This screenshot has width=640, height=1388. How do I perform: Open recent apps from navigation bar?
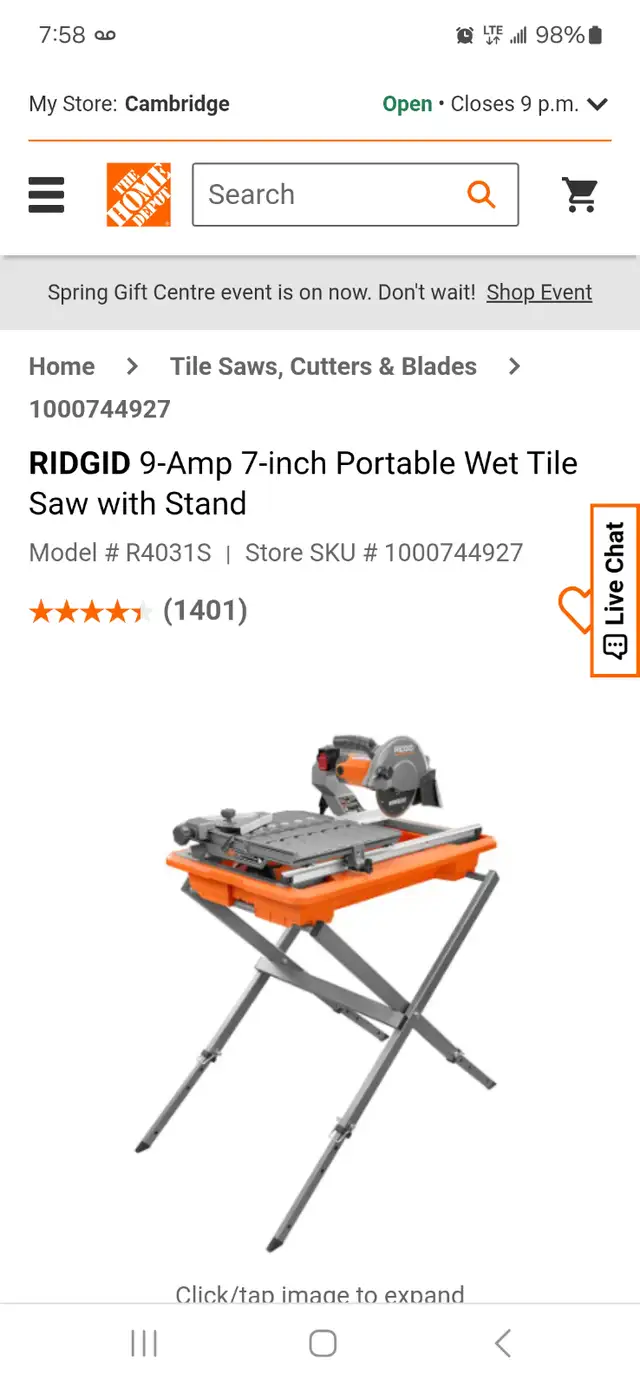point(144,1343)
